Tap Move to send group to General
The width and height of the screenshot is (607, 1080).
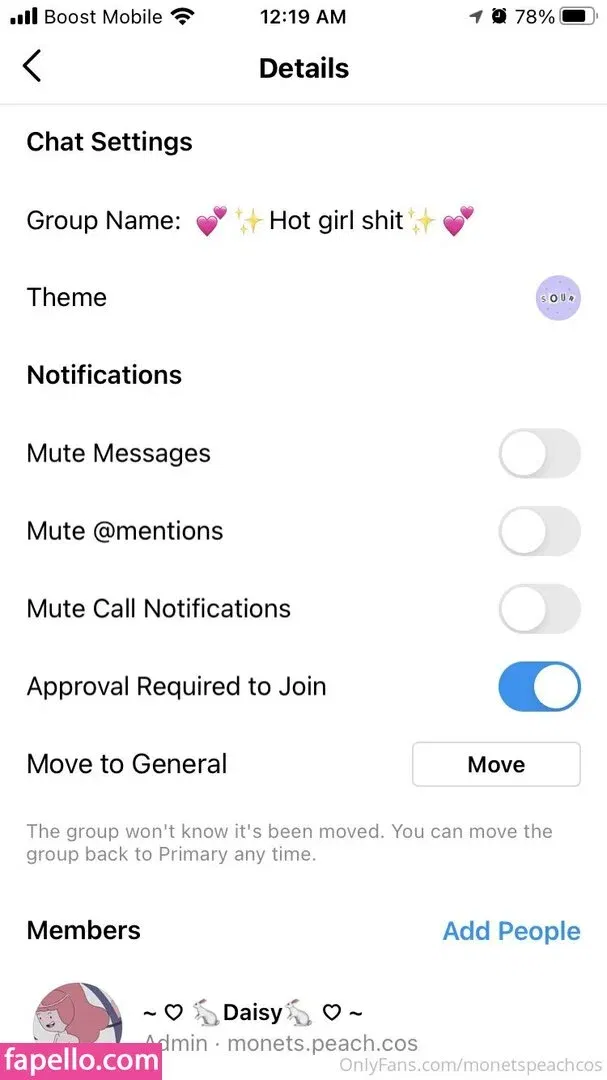tap(496, 765)
